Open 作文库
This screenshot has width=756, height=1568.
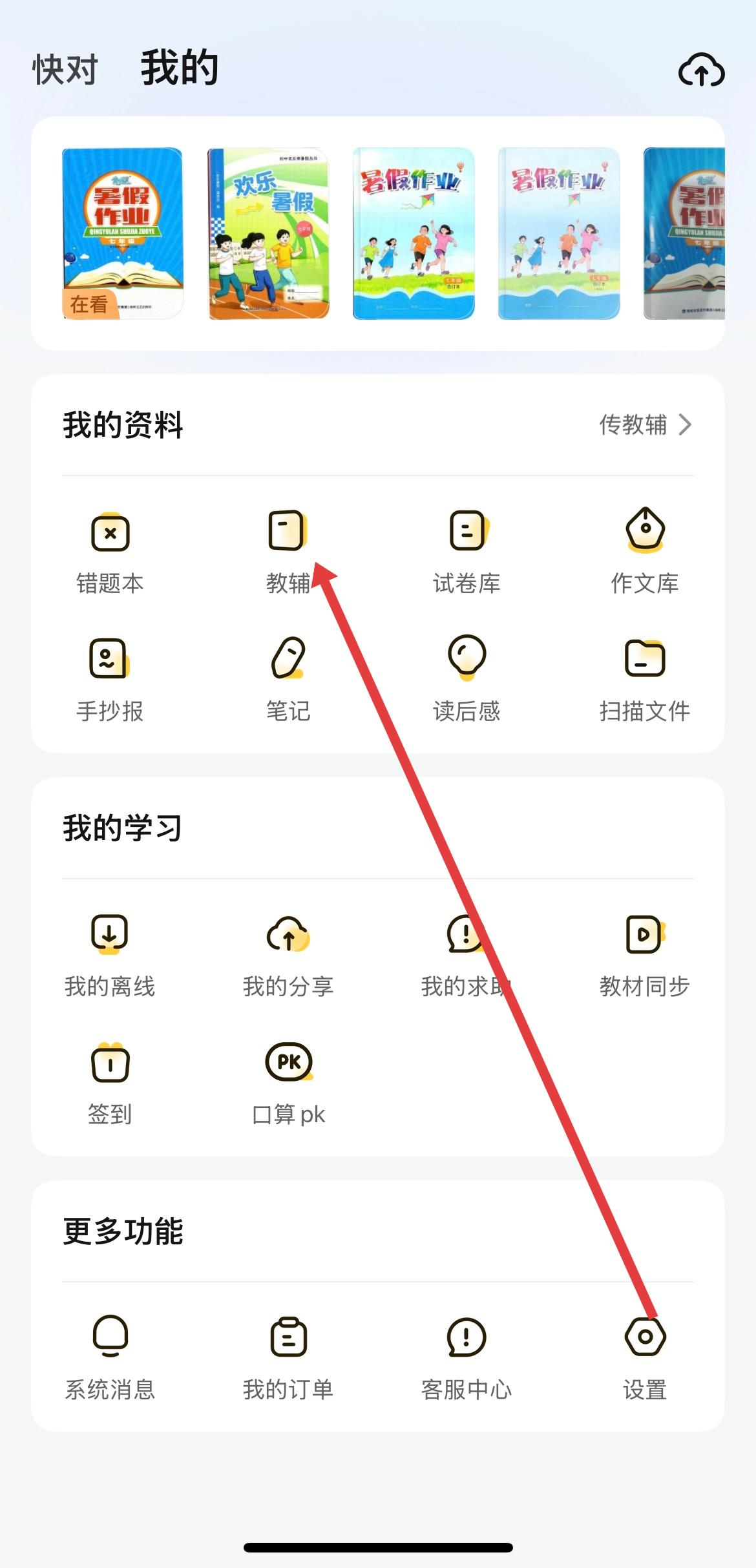pos(645,553)
